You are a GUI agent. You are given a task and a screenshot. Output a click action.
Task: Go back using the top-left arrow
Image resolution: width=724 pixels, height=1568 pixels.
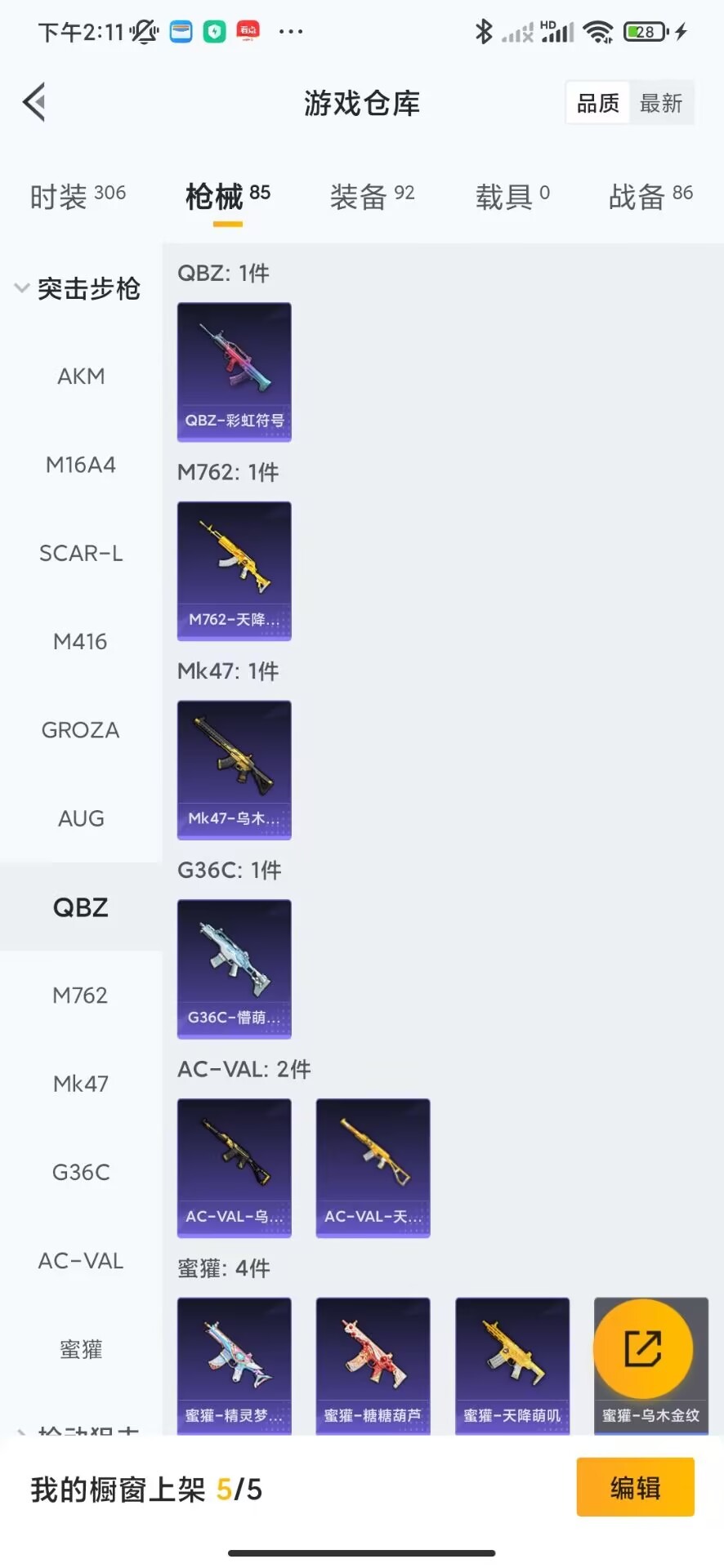[34, 103]
